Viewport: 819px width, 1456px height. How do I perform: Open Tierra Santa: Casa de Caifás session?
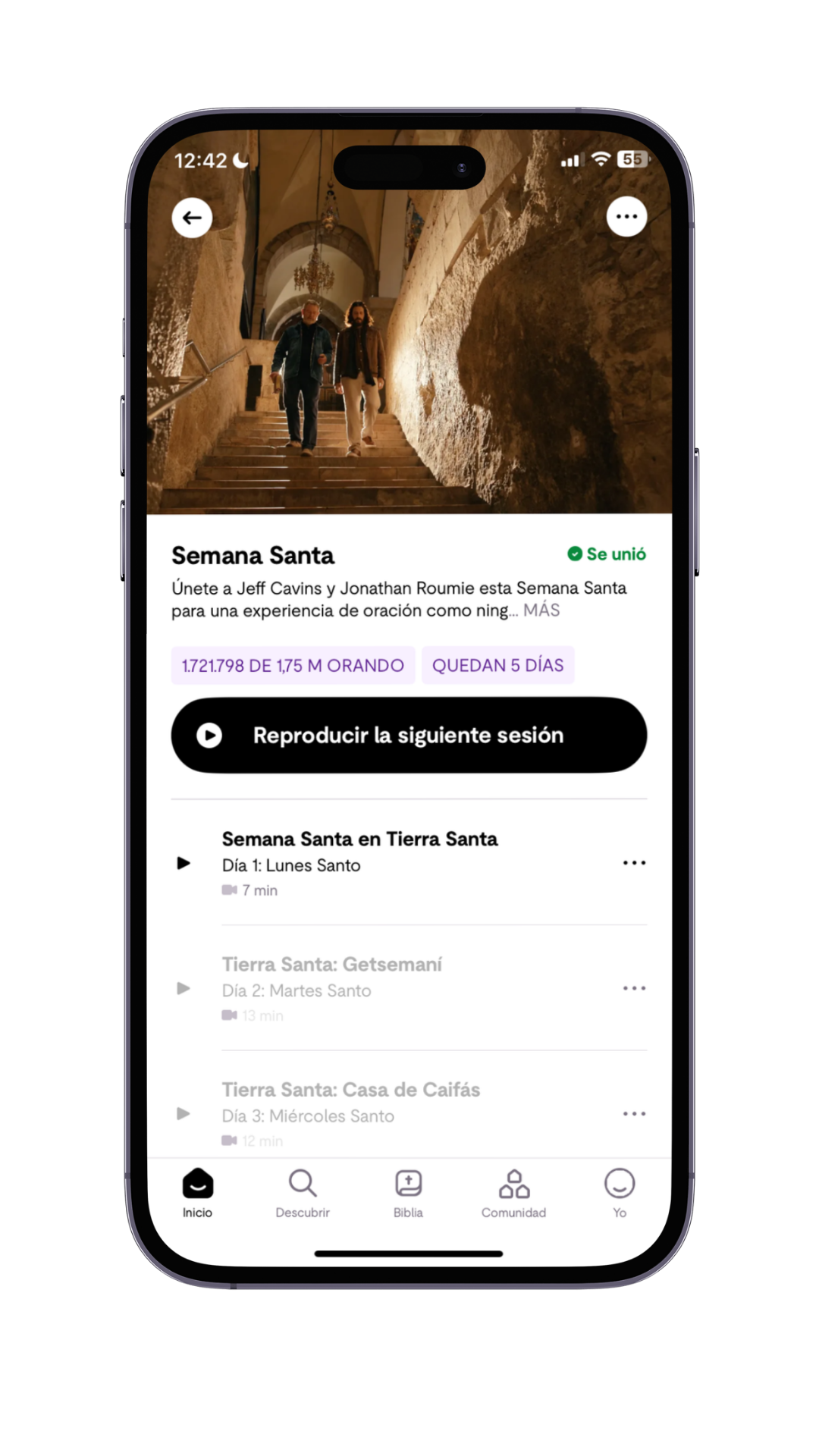point(350,1103)
